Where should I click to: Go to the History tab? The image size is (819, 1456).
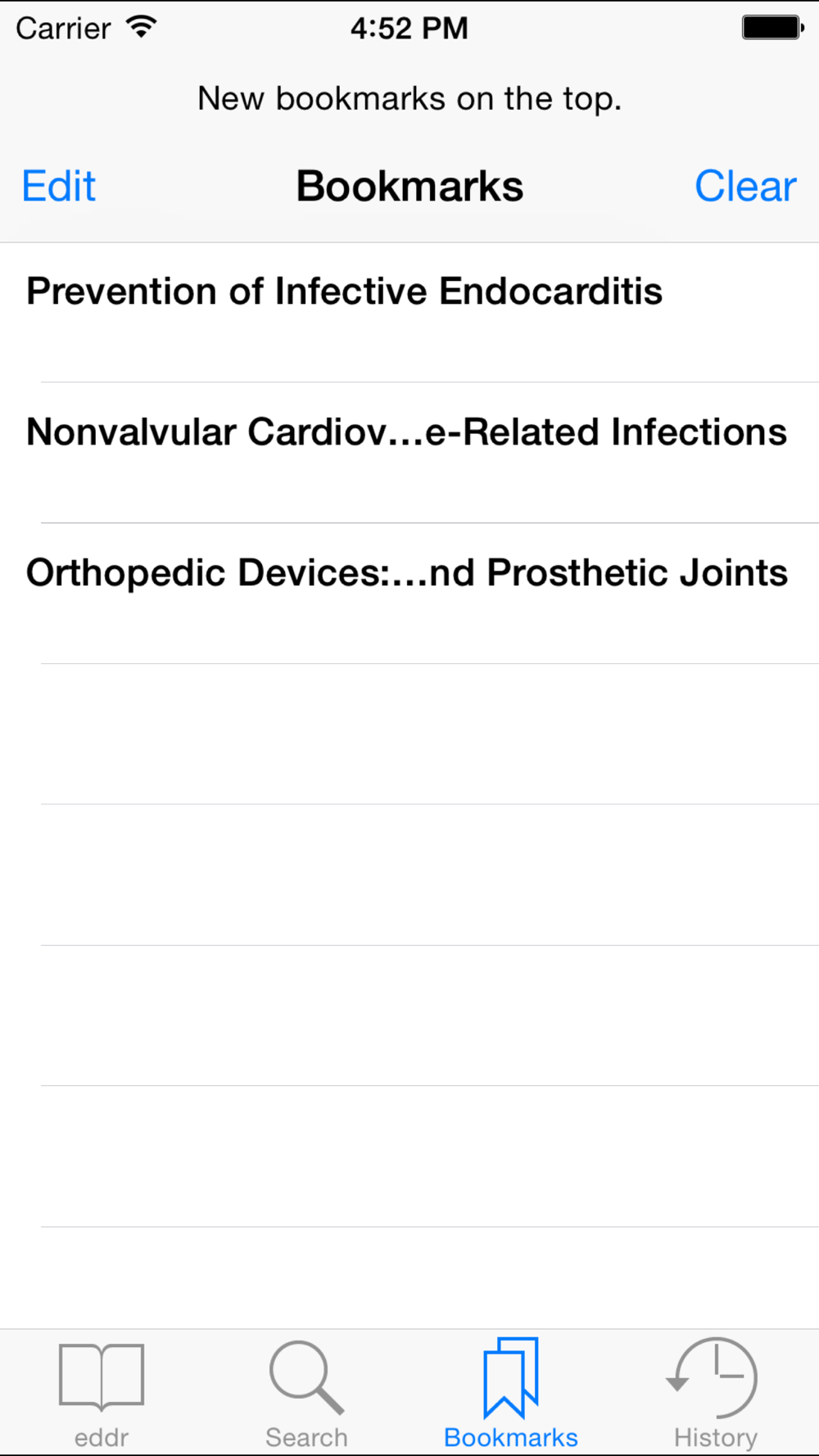click(x=715, y=1392)
